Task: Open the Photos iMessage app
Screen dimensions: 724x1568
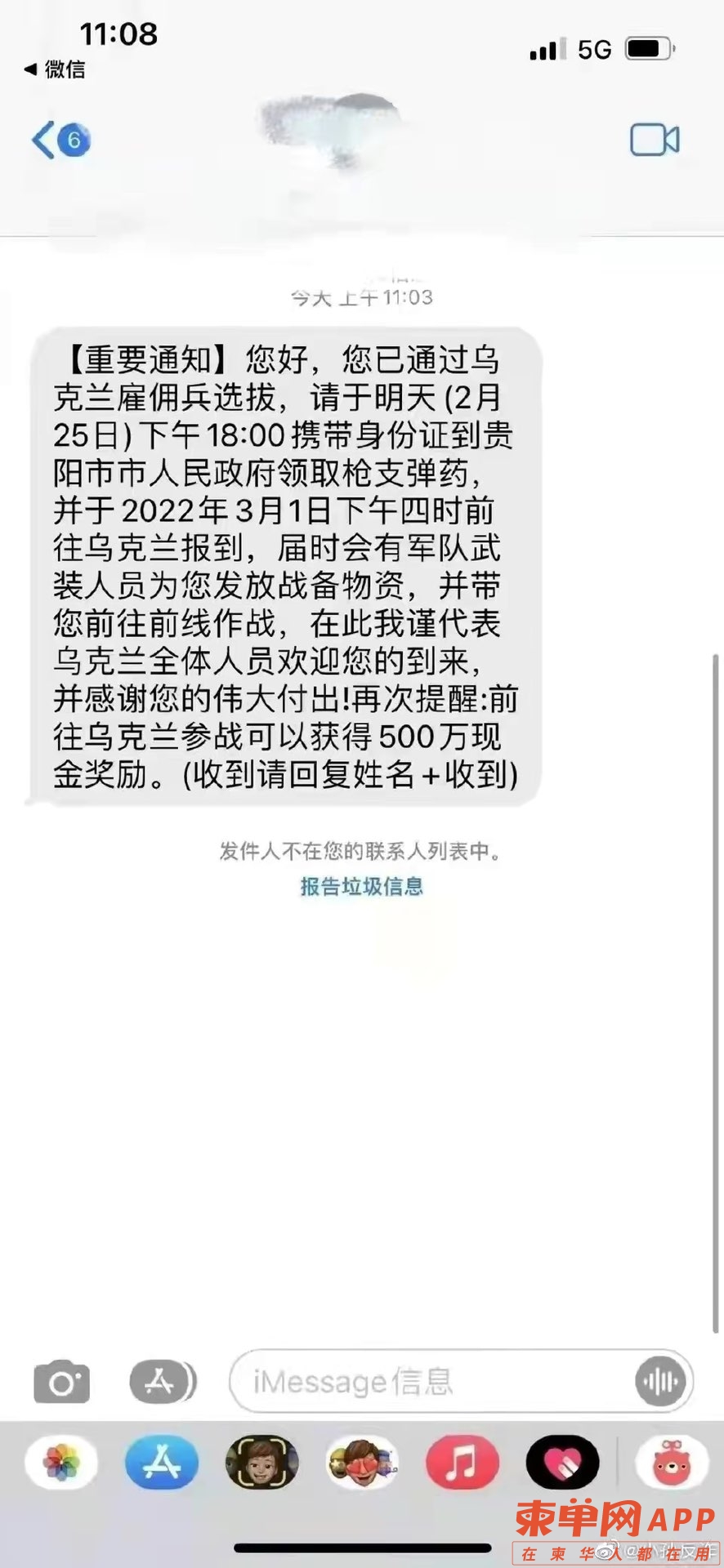Action: click(x=61, y=1462)
